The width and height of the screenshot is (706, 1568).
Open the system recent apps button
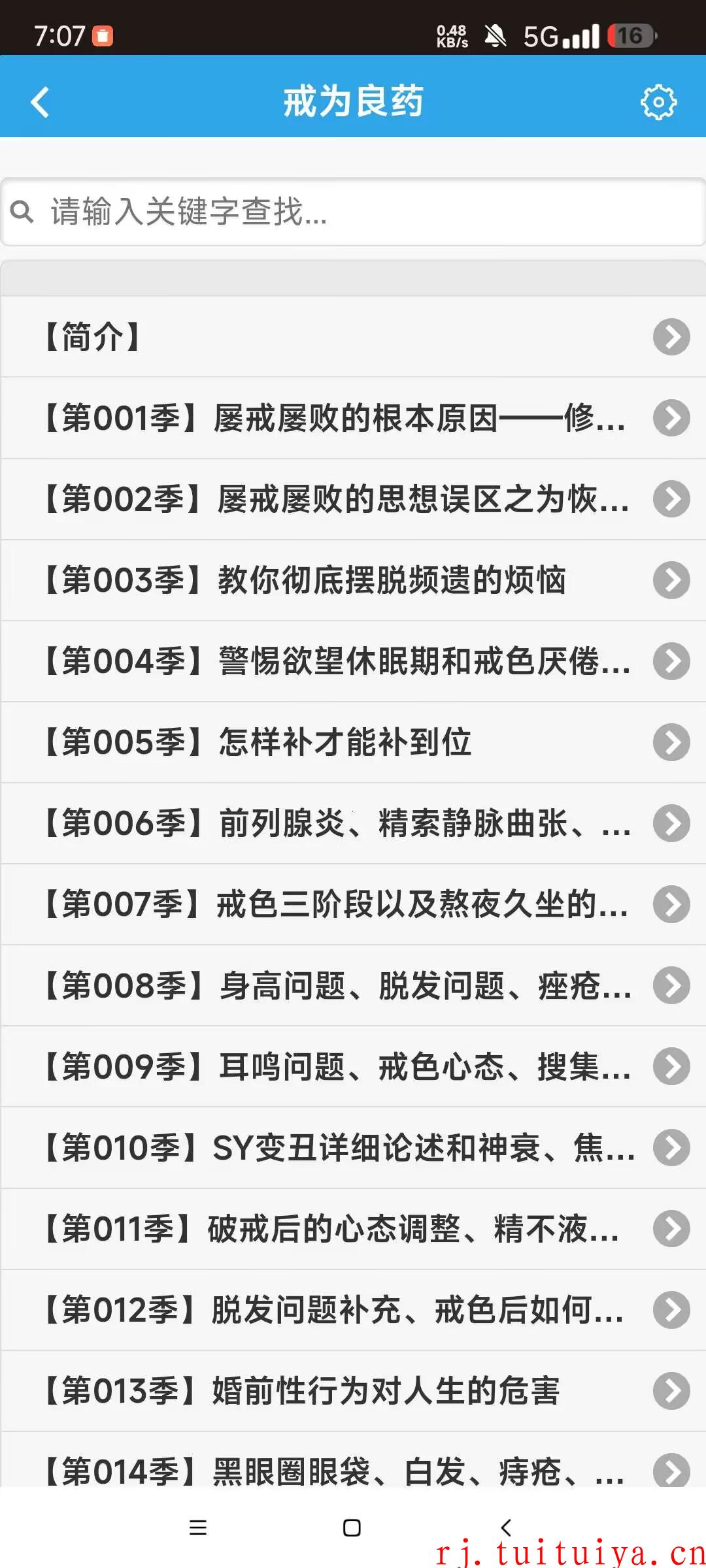tap(197, 1527)
